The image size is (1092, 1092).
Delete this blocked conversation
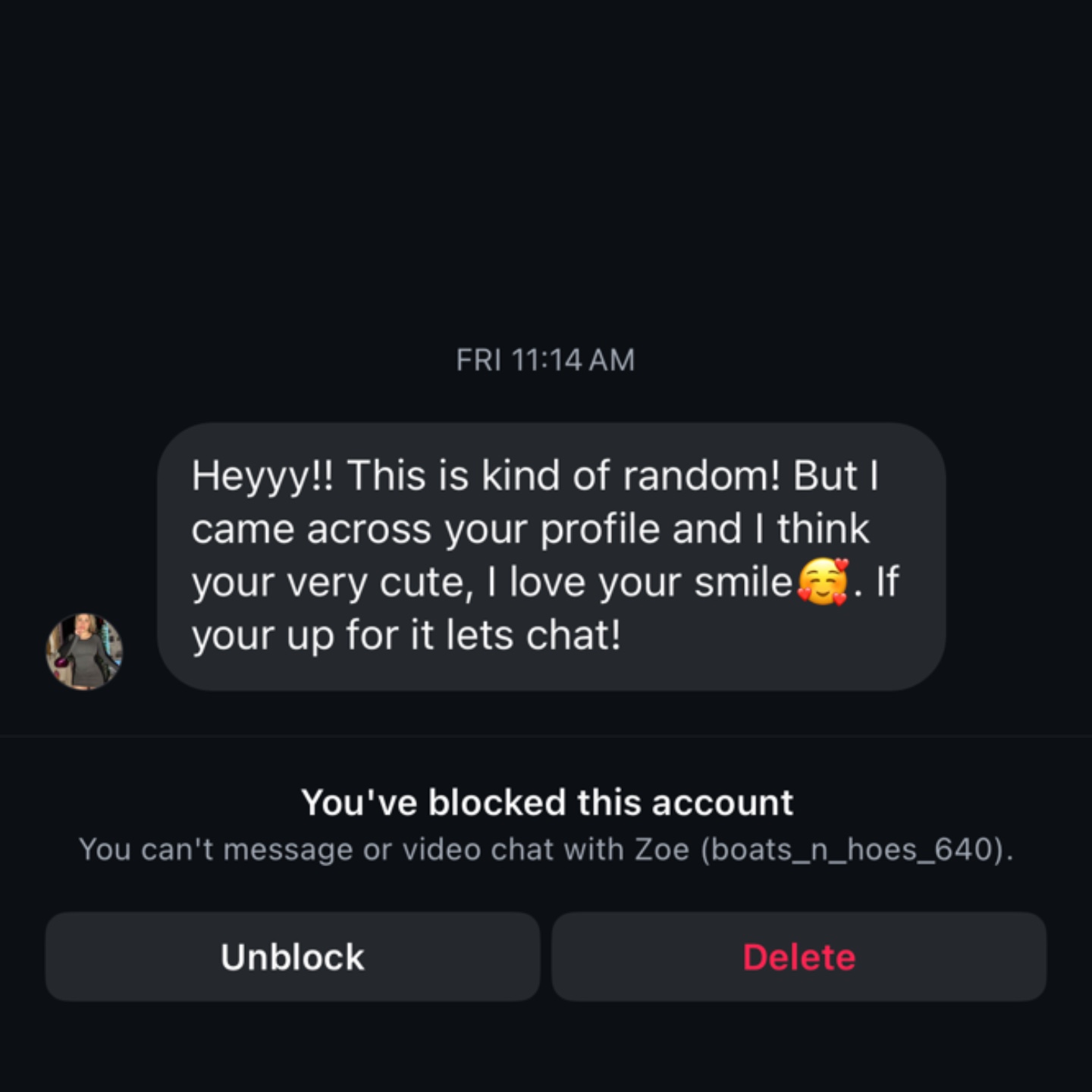pyautogui.click(x=799, y=956)
